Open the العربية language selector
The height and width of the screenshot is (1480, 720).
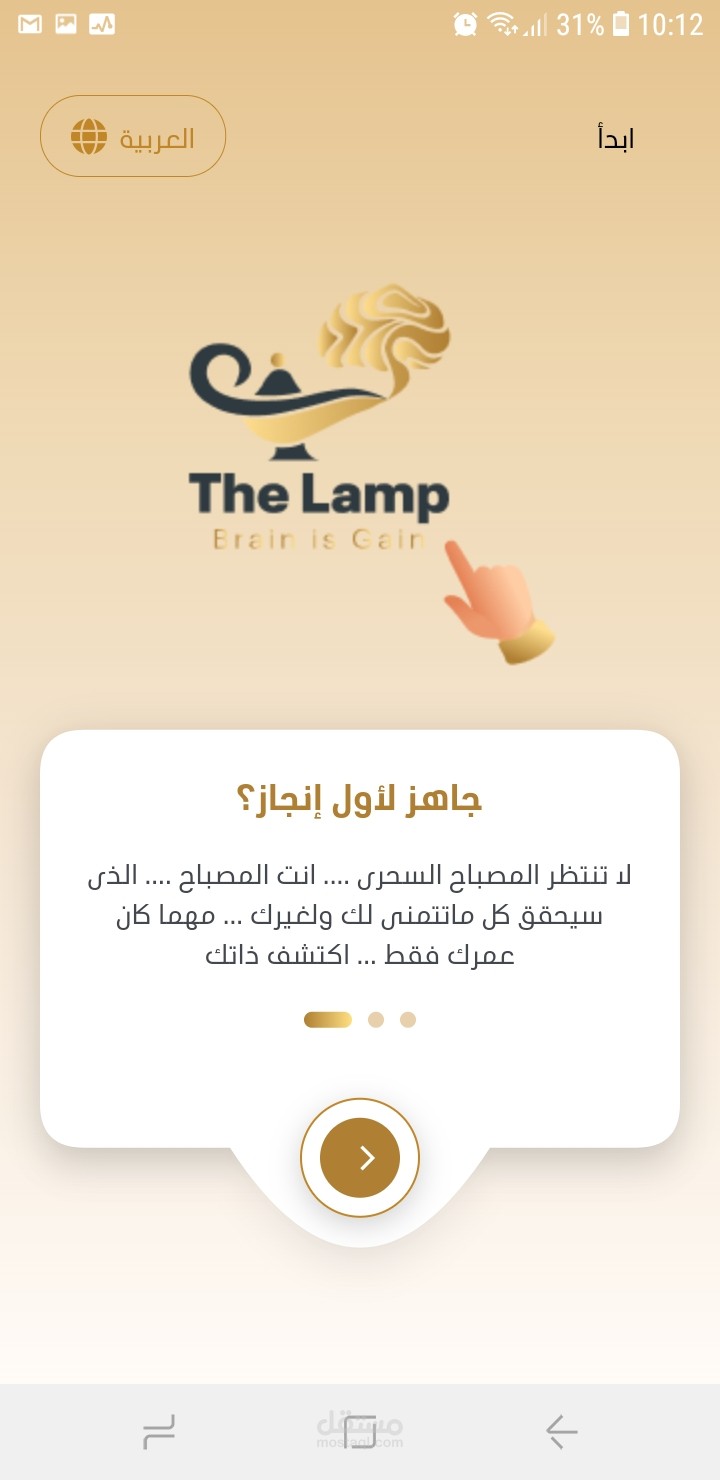(x=133, y=136)
